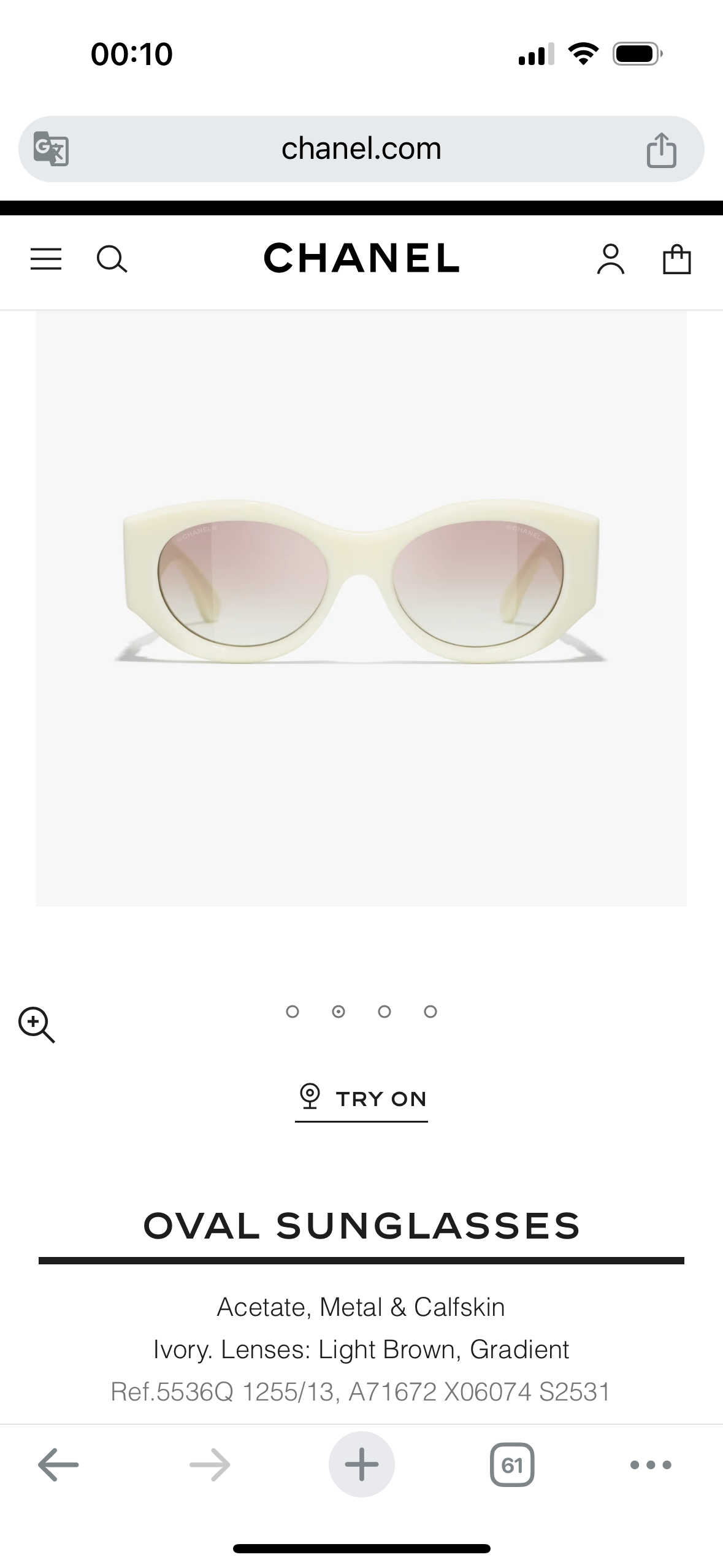Open a new browser tab
This screenshot has width=723, height=1568.
tap(361, 1465)
